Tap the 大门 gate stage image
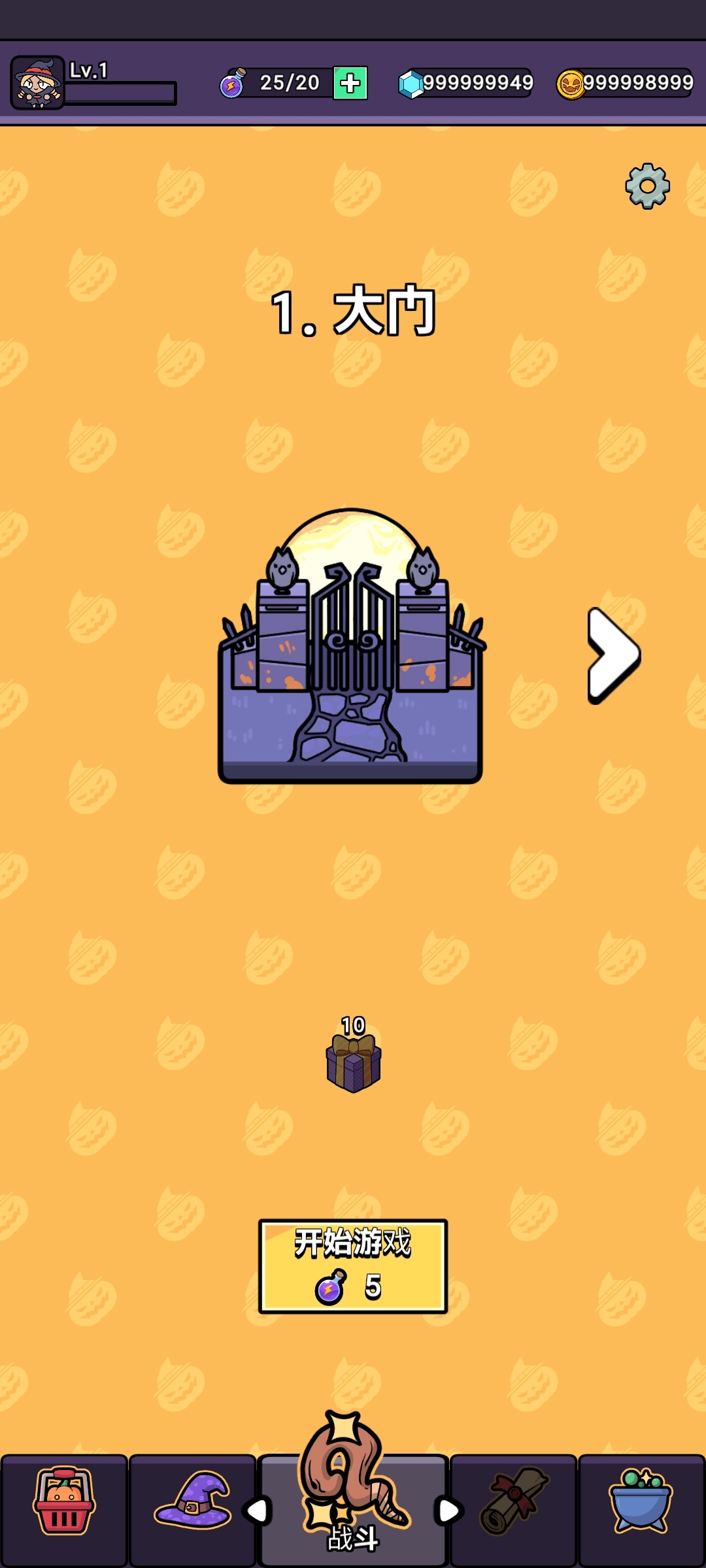706x1568 pixels. tap(351, 645)
